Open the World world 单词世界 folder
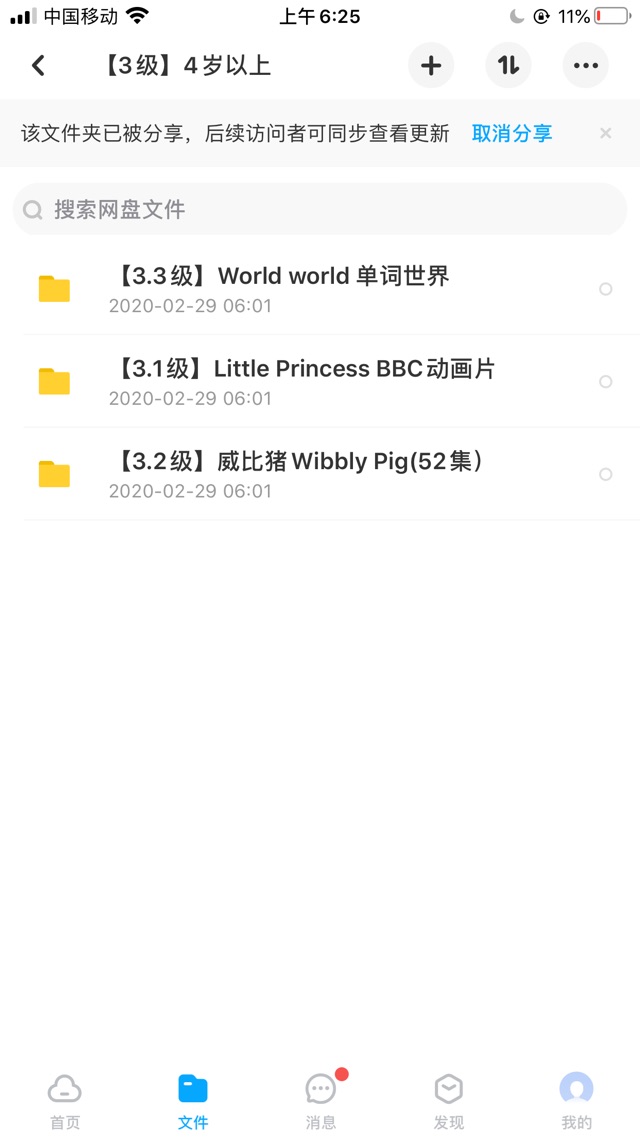 click(320, 289)
